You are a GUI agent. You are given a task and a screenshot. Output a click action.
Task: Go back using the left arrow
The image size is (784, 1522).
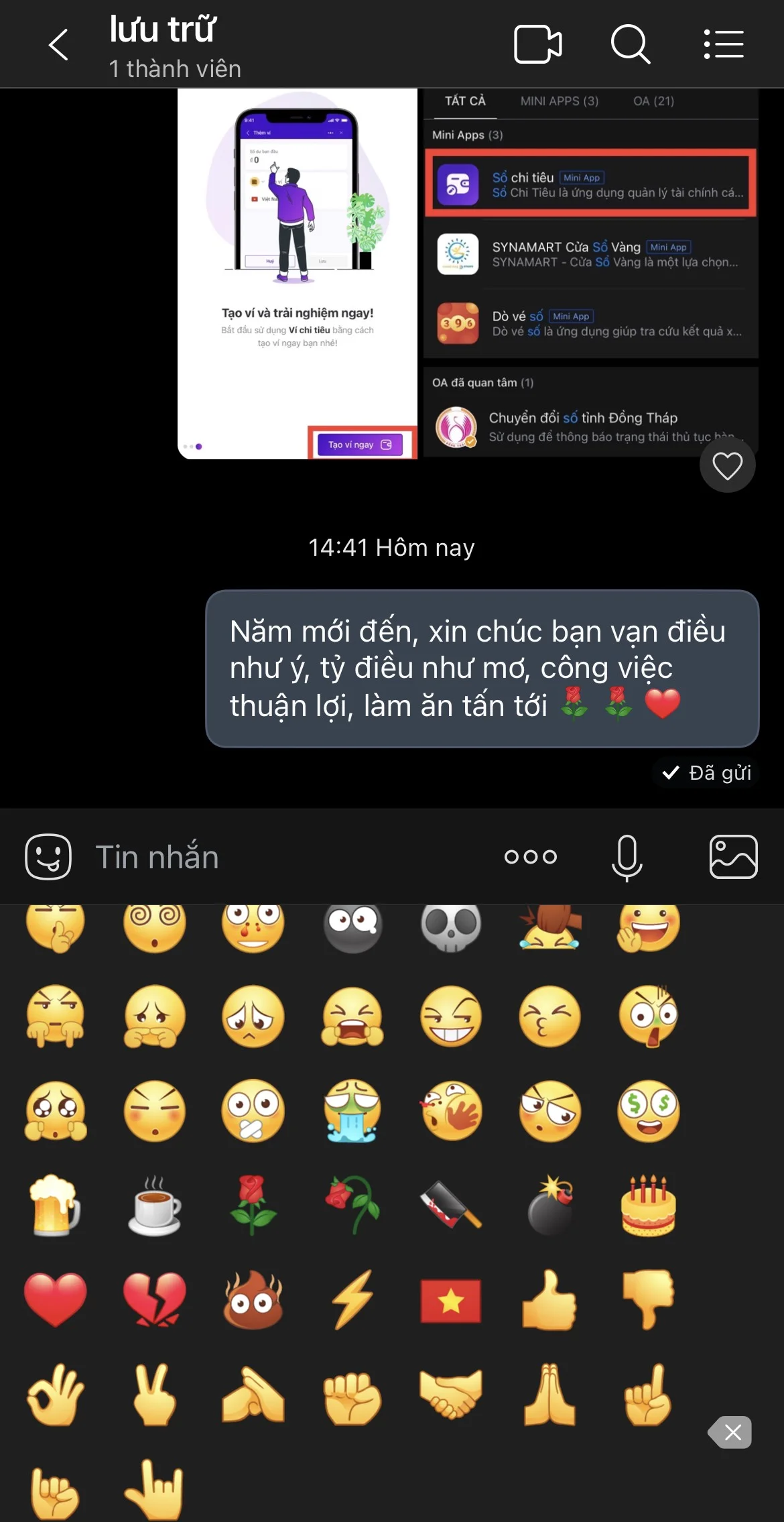[x=59, y=44]
